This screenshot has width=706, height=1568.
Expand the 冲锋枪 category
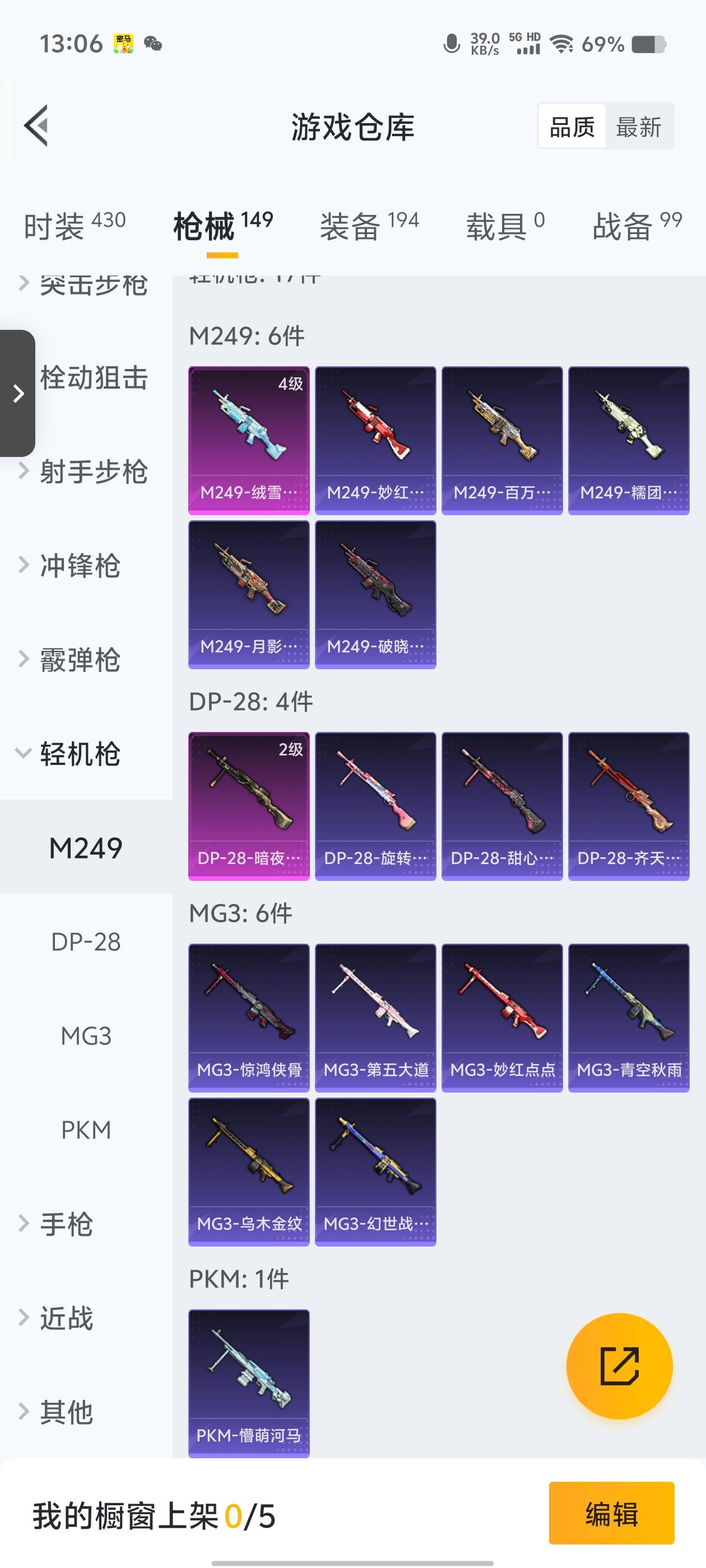click(79, 566)
